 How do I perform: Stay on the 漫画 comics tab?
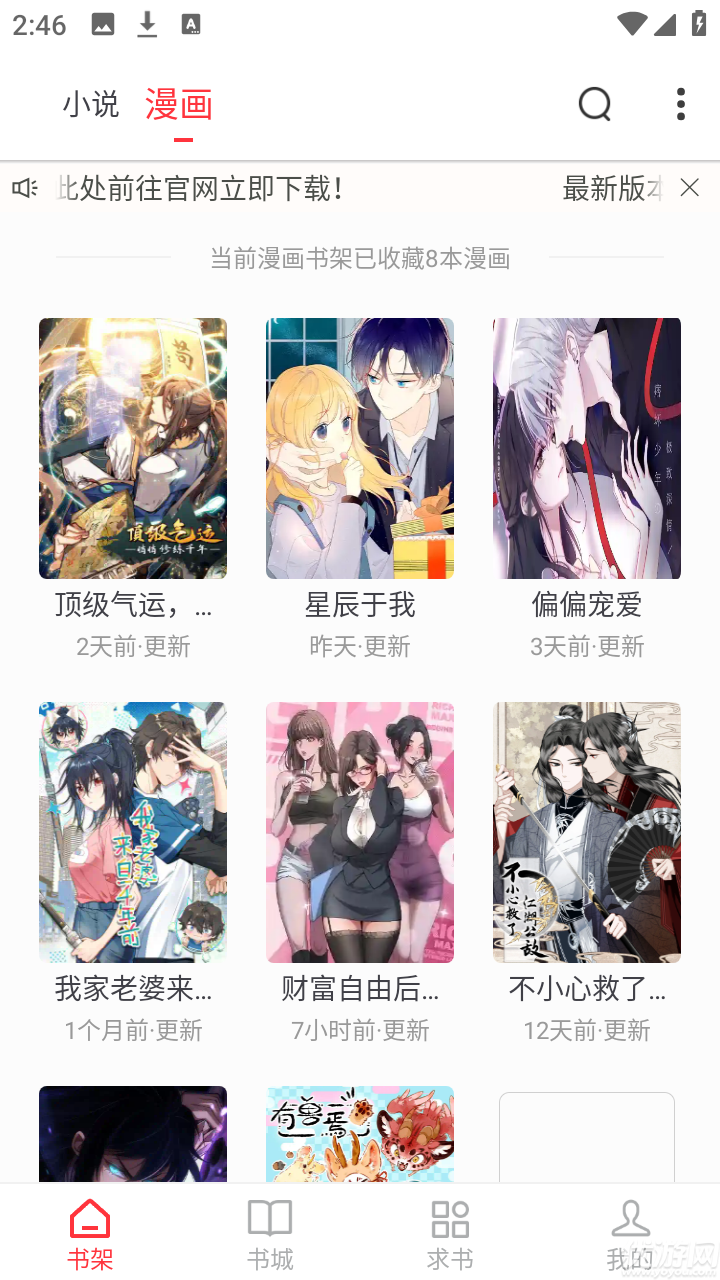(176, 103)
